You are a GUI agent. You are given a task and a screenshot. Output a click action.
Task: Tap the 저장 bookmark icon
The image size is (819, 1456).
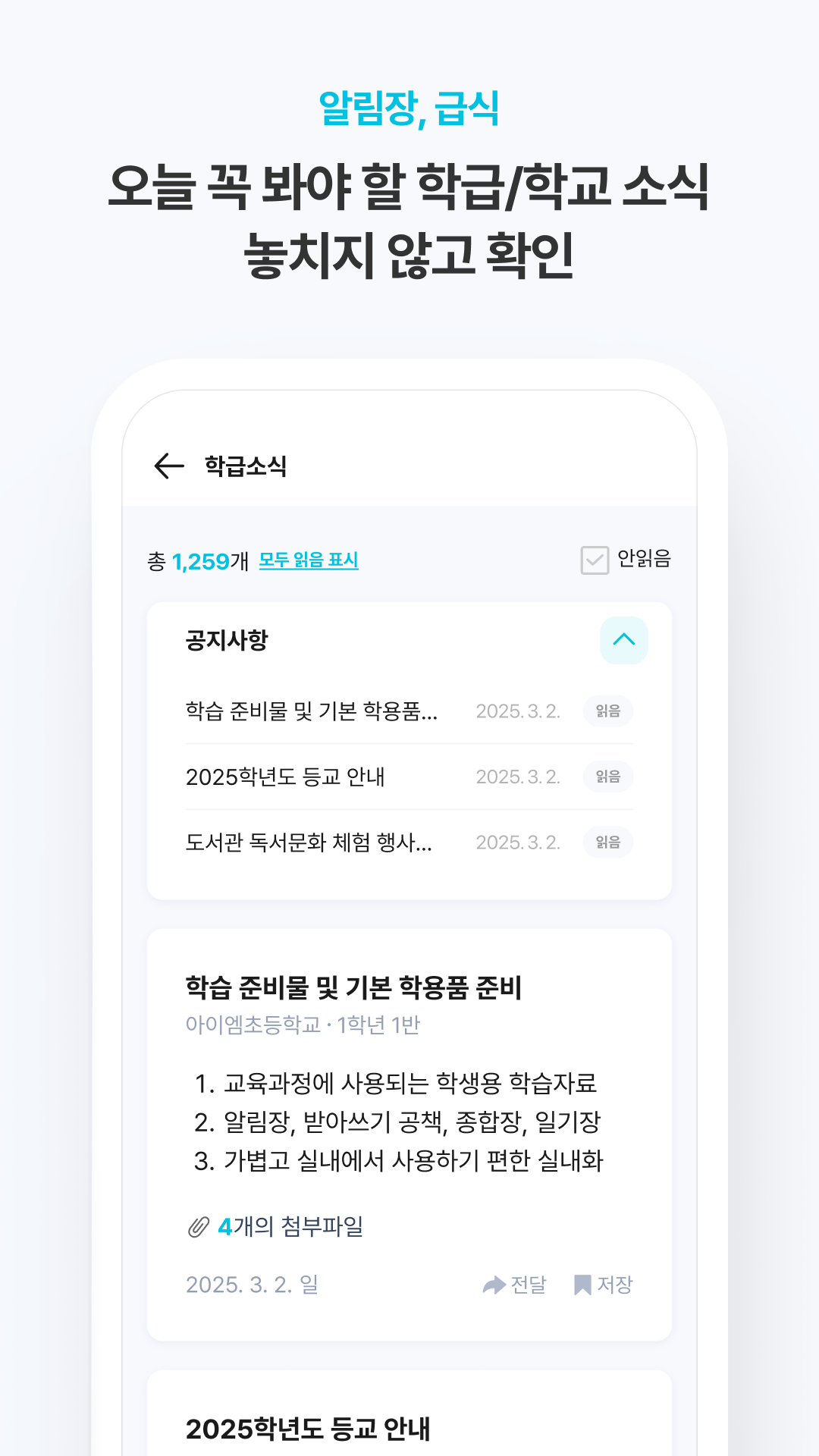click(x=582, y=1283)
